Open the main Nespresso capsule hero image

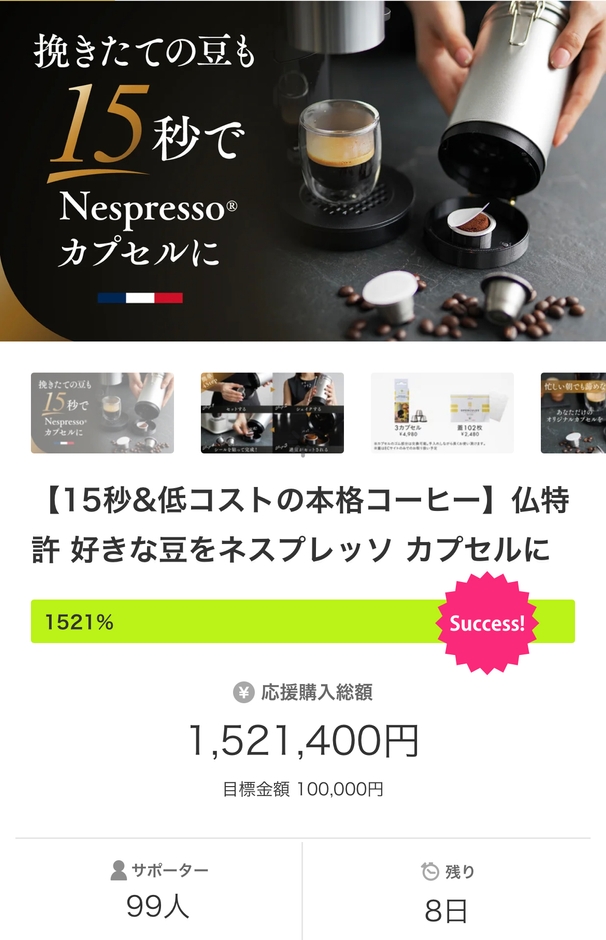click(x=303, y=170)
